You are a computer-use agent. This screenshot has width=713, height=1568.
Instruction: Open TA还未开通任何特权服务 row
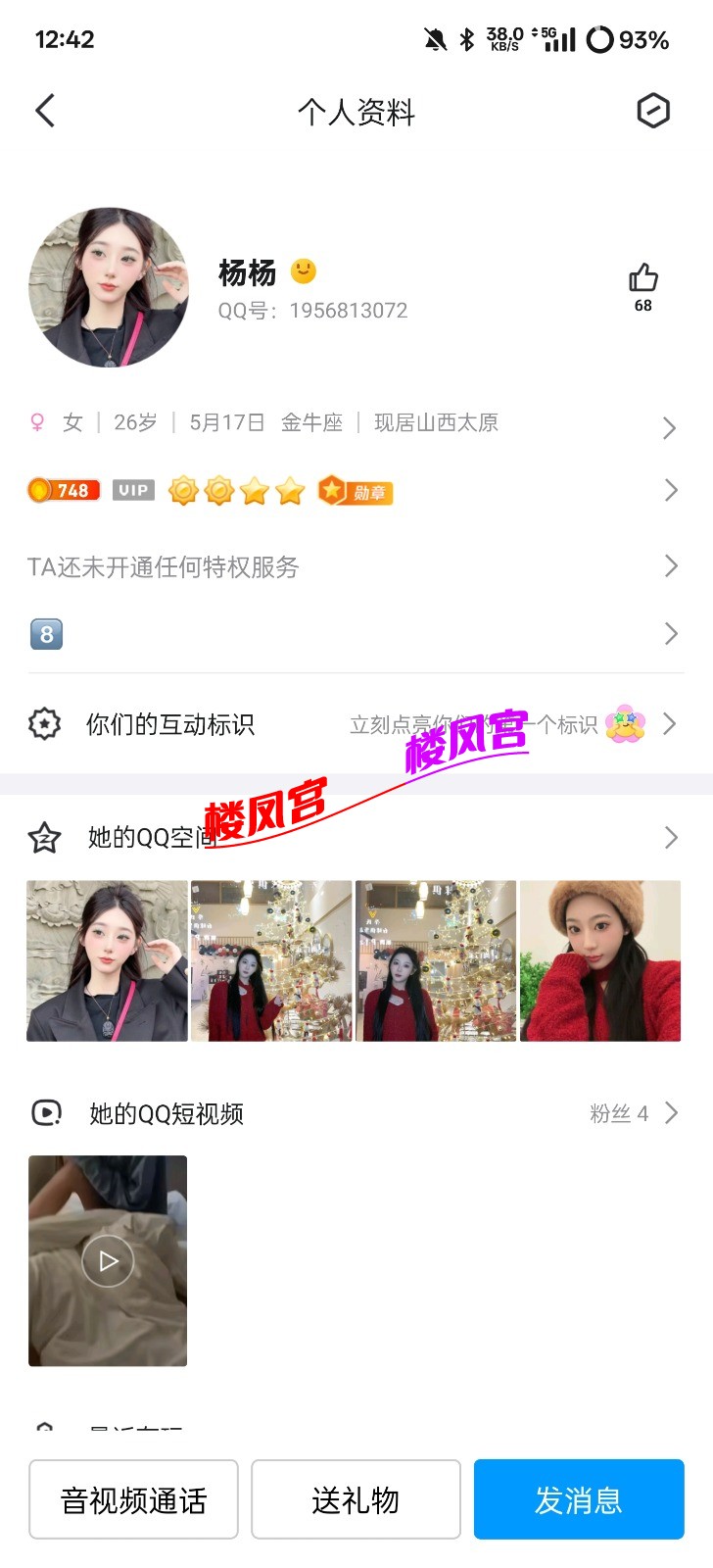[353, 566]
